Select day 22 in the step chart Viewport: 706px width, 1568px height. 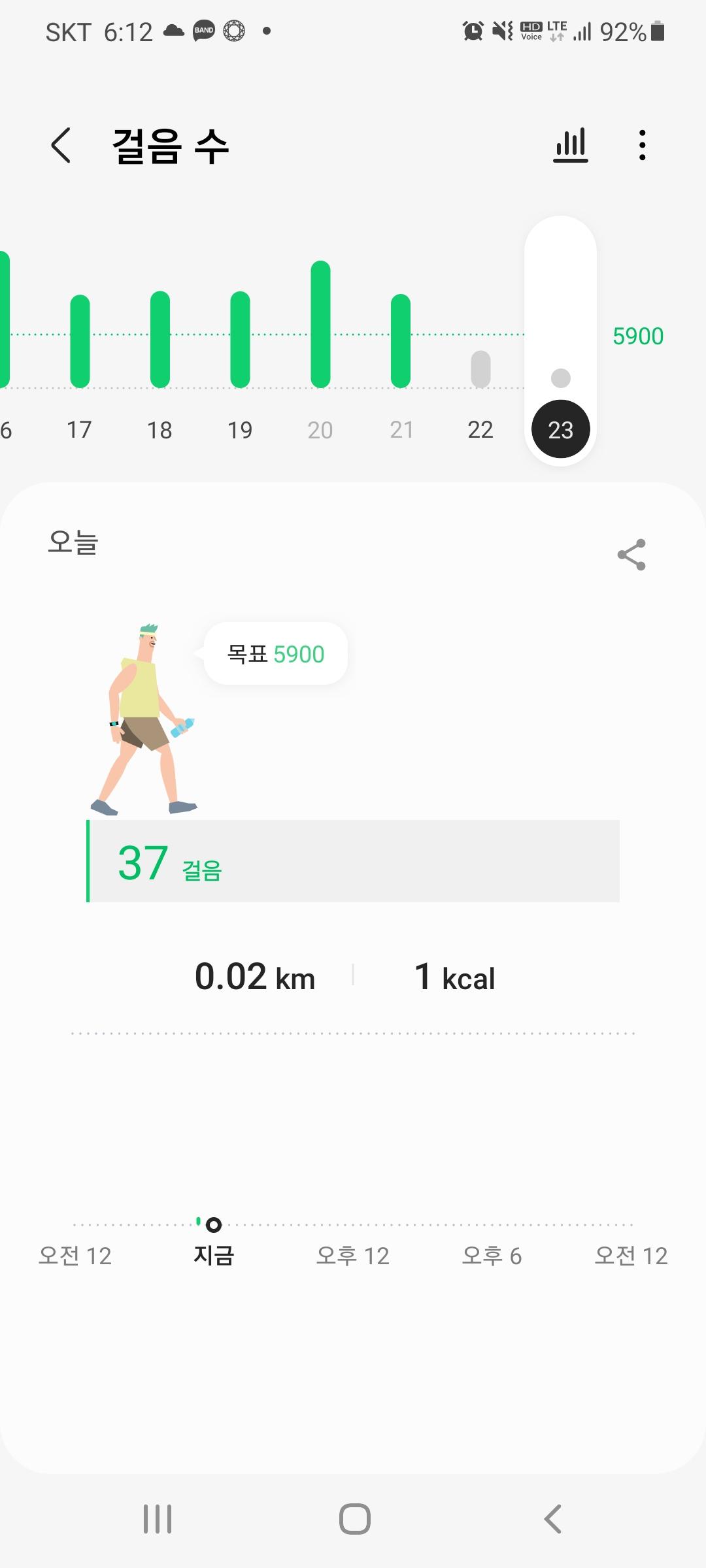click(480, 379)
